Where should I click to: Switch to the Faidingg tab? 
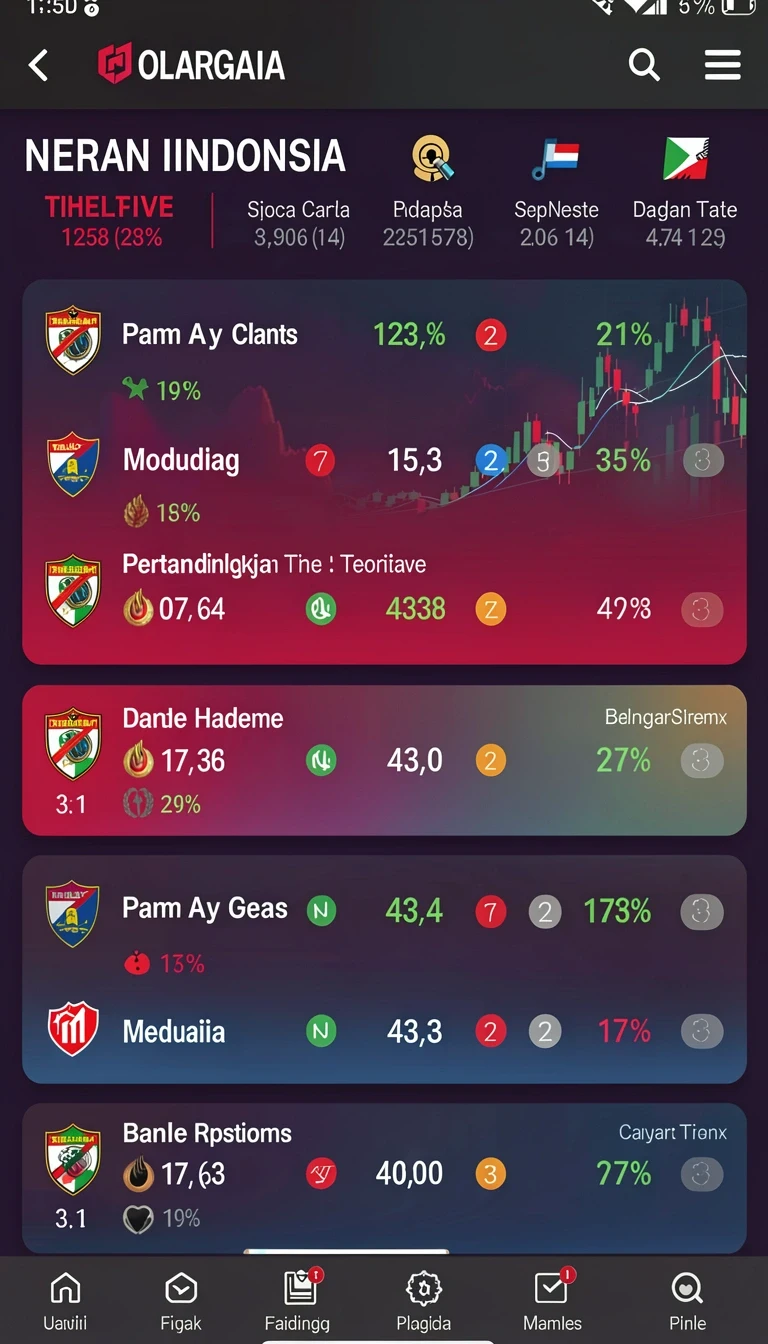[297, 1301]
